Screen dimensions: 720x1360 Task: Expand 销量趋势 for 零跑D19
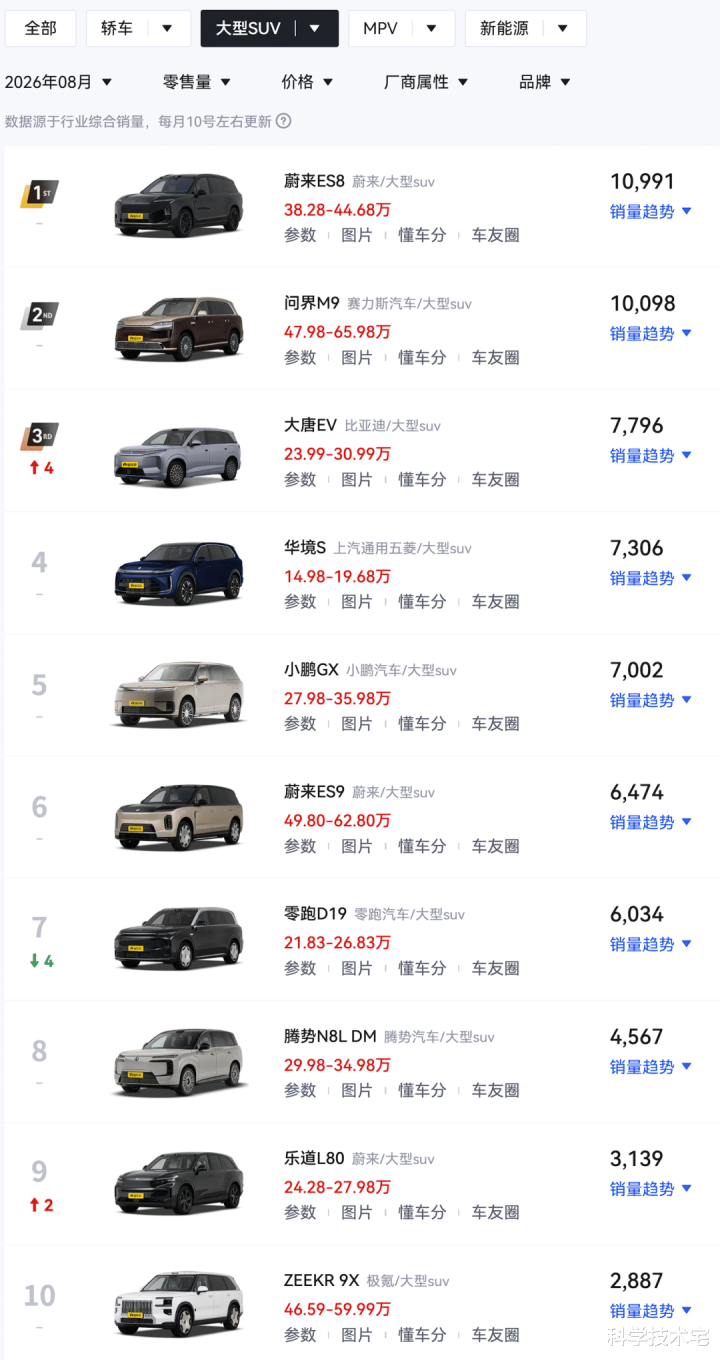click(651, 944)
